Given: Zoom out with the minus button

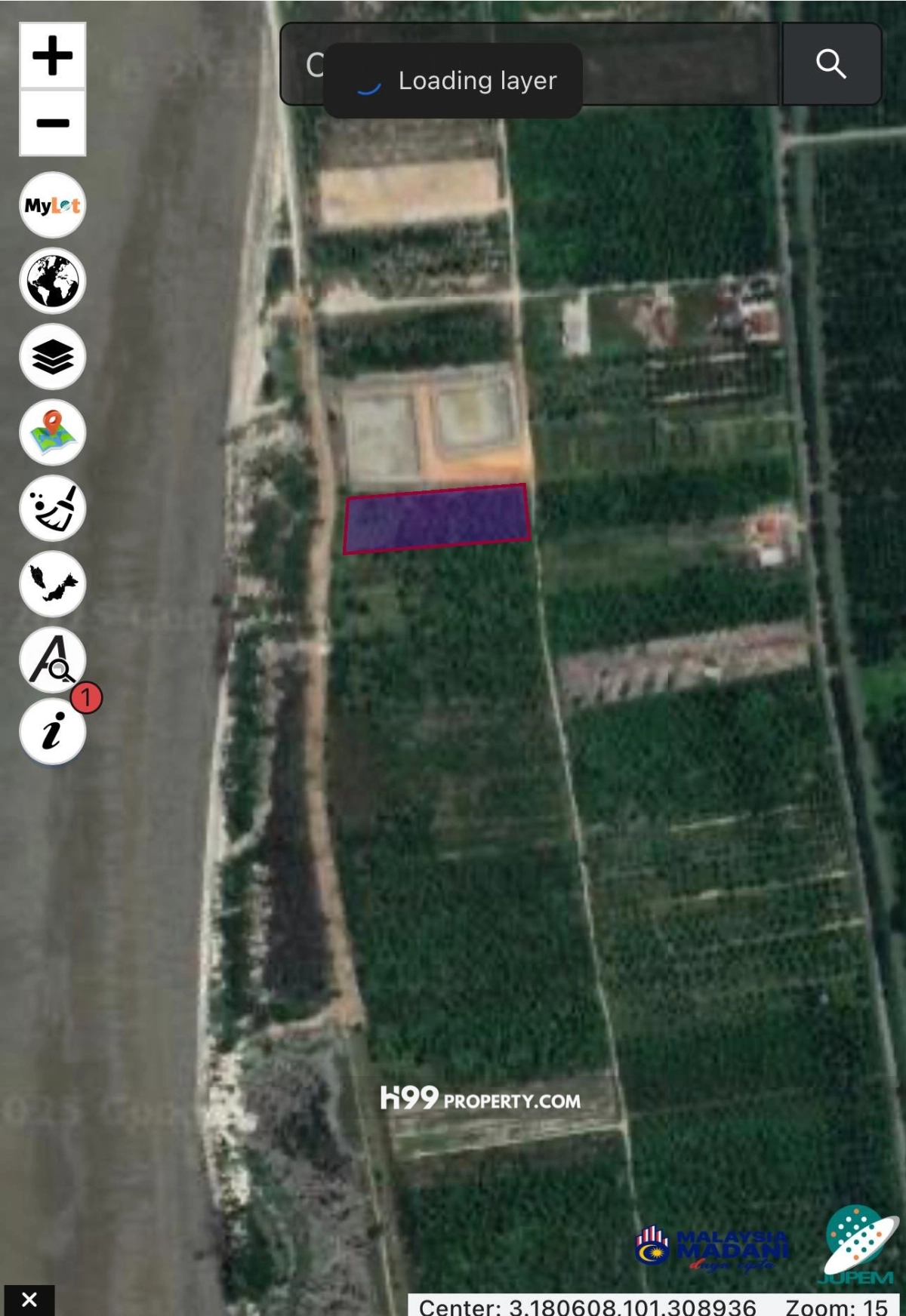Looking at the screenshot, I should [52, 123].
